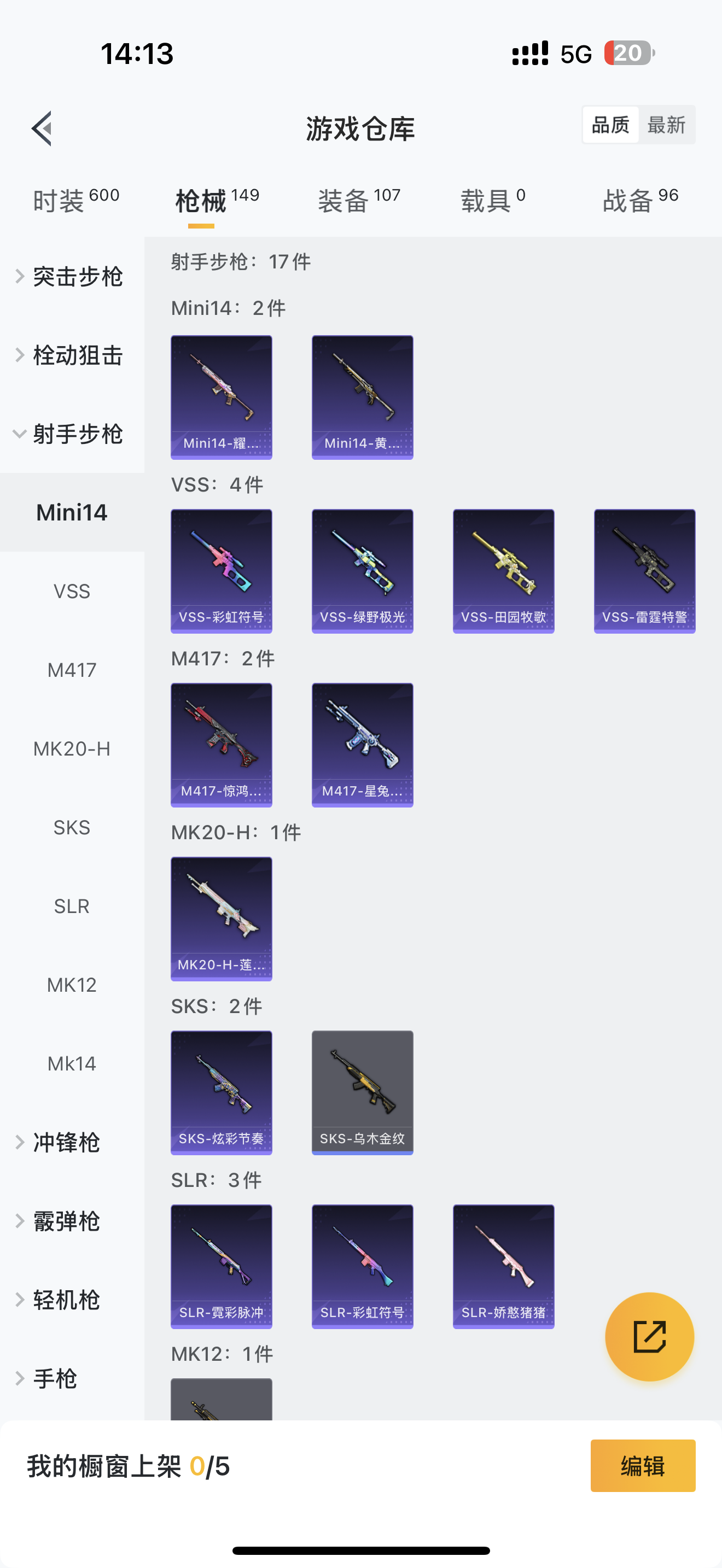Expand the 突击步枪 category
722x1568 pixels.
[72, 277]
